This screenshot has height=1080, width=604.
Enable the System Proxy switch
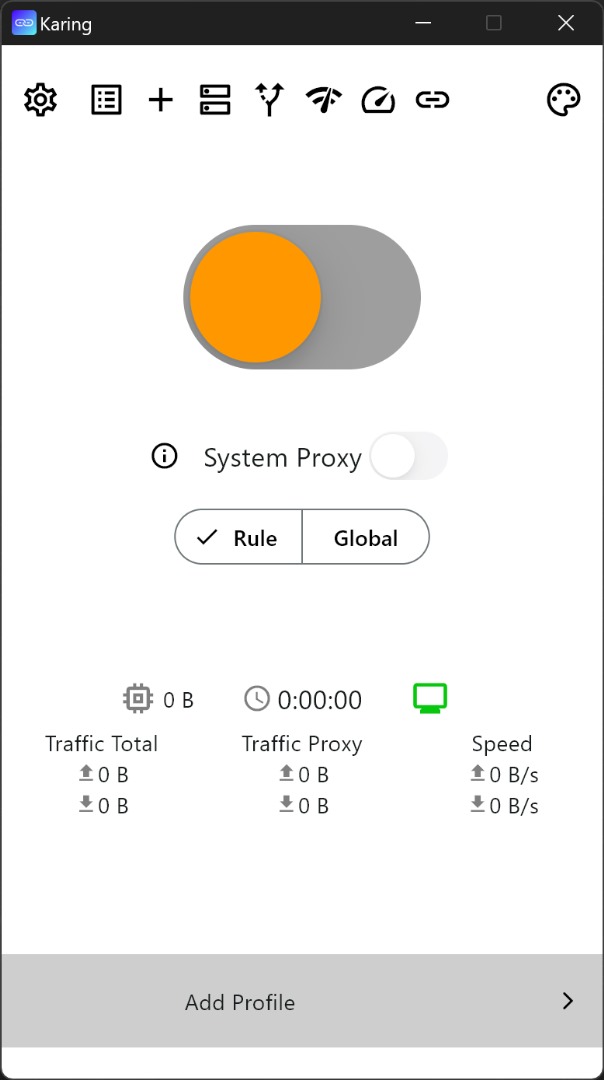(x=408, y=457)
